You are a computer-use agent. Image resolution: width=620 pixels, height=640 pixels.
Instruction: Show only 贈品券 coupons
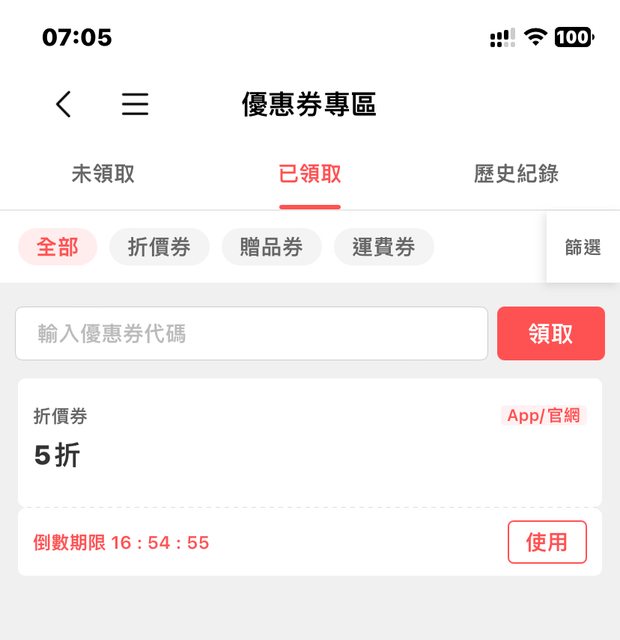pyautogui.click(x=271, y=247)
